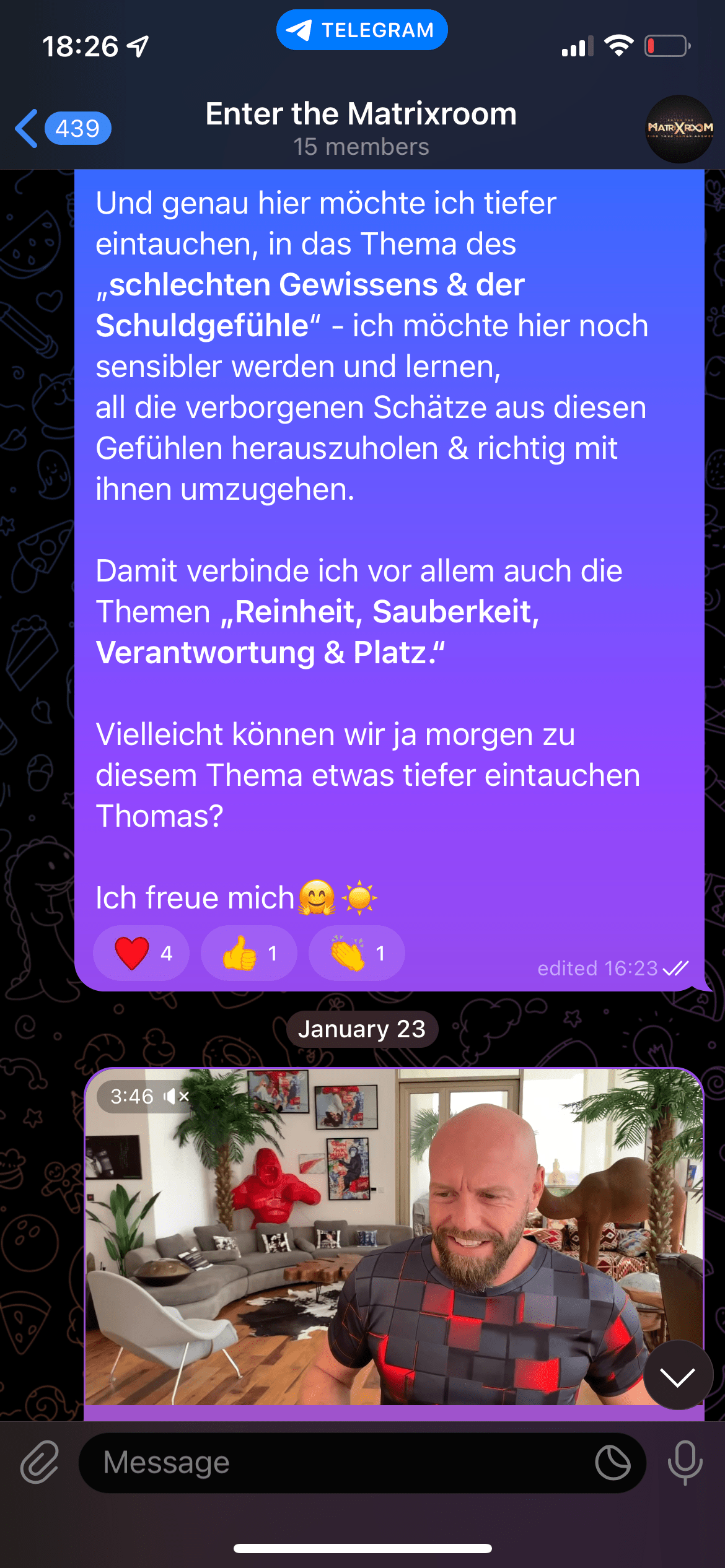Toggle the thumbs-up reaction on the message
Viewport: 725px width, 1568px height.
(x=248, y=953)
